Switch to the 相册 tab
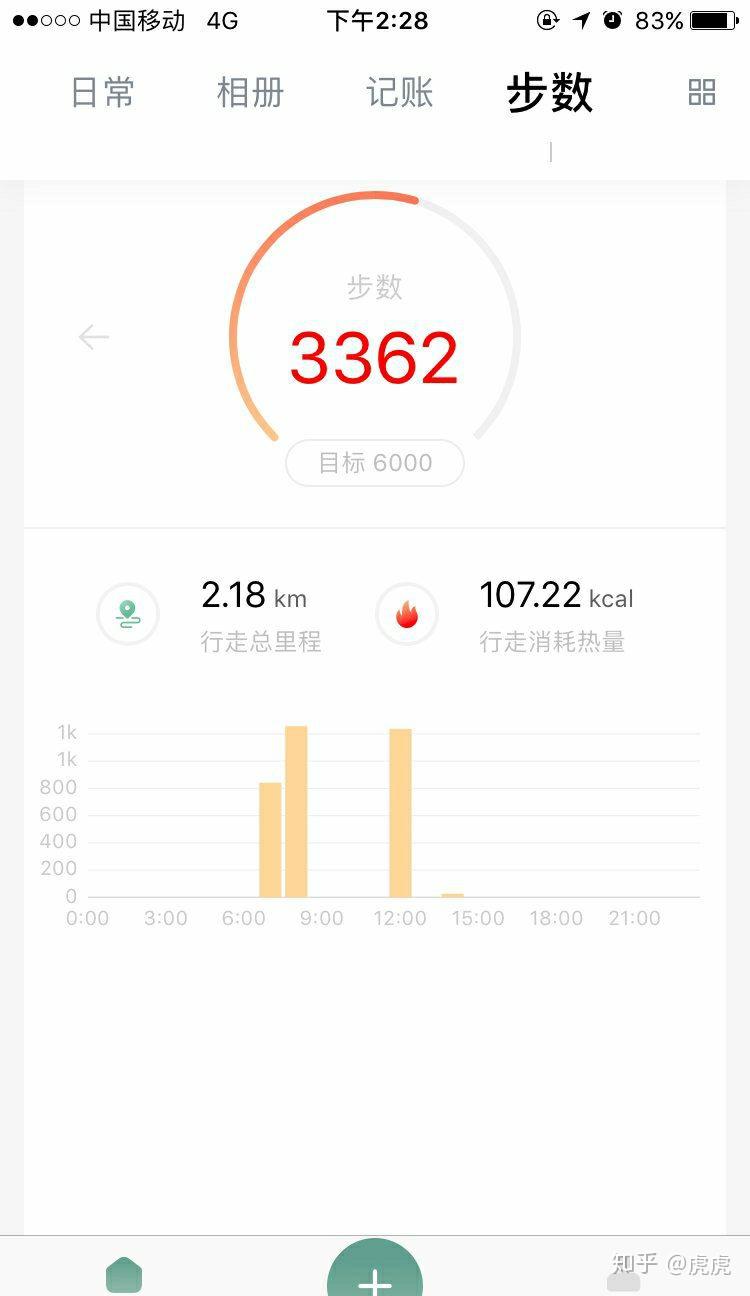This screenshot has width=750, height=1296. pyautogui.click(x=251, y=93)
